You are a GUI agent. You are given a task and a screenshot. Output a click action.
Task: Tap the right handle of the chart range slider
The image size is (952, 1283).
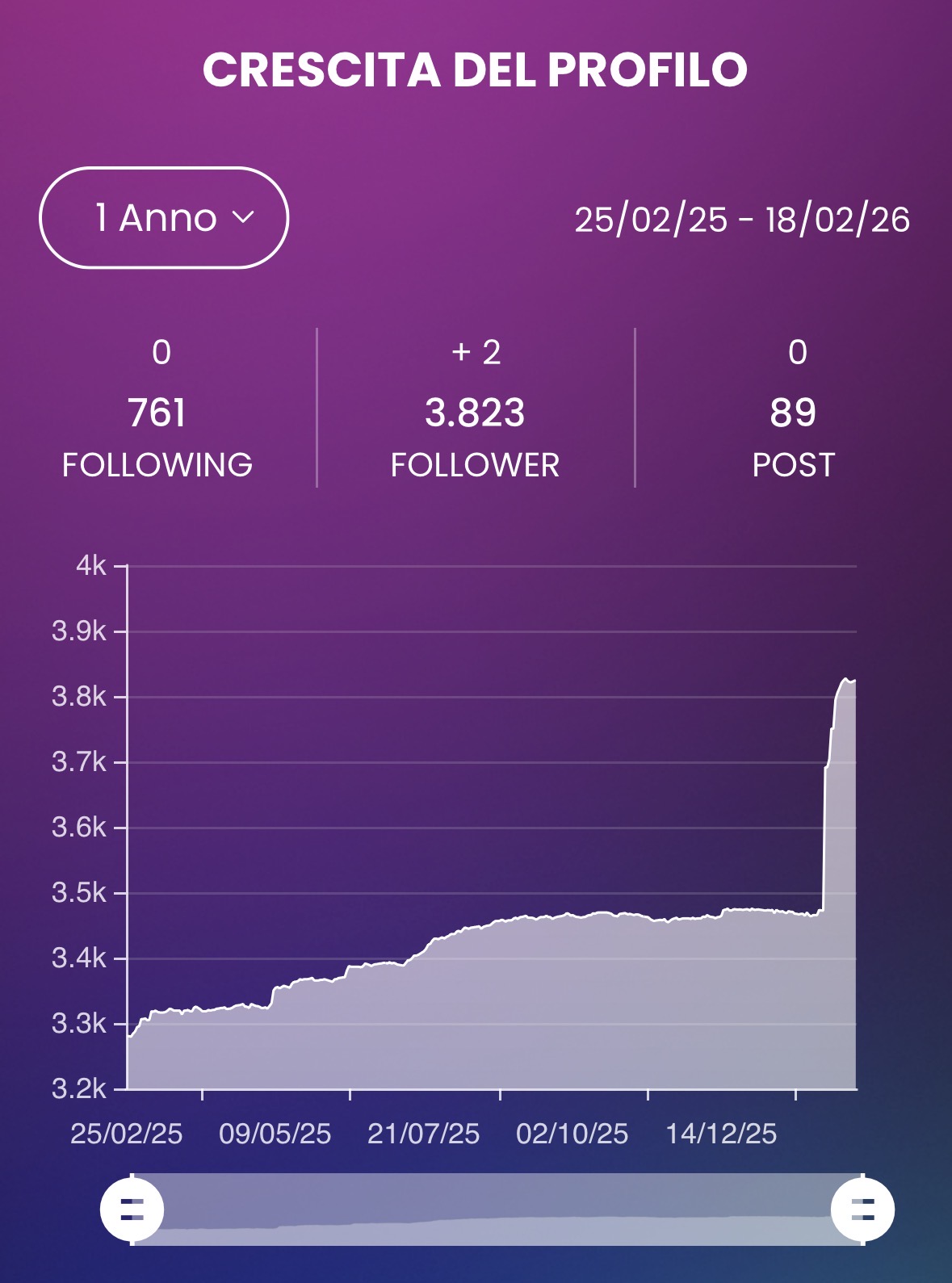pyautogui.click(x=862, y=1210)
